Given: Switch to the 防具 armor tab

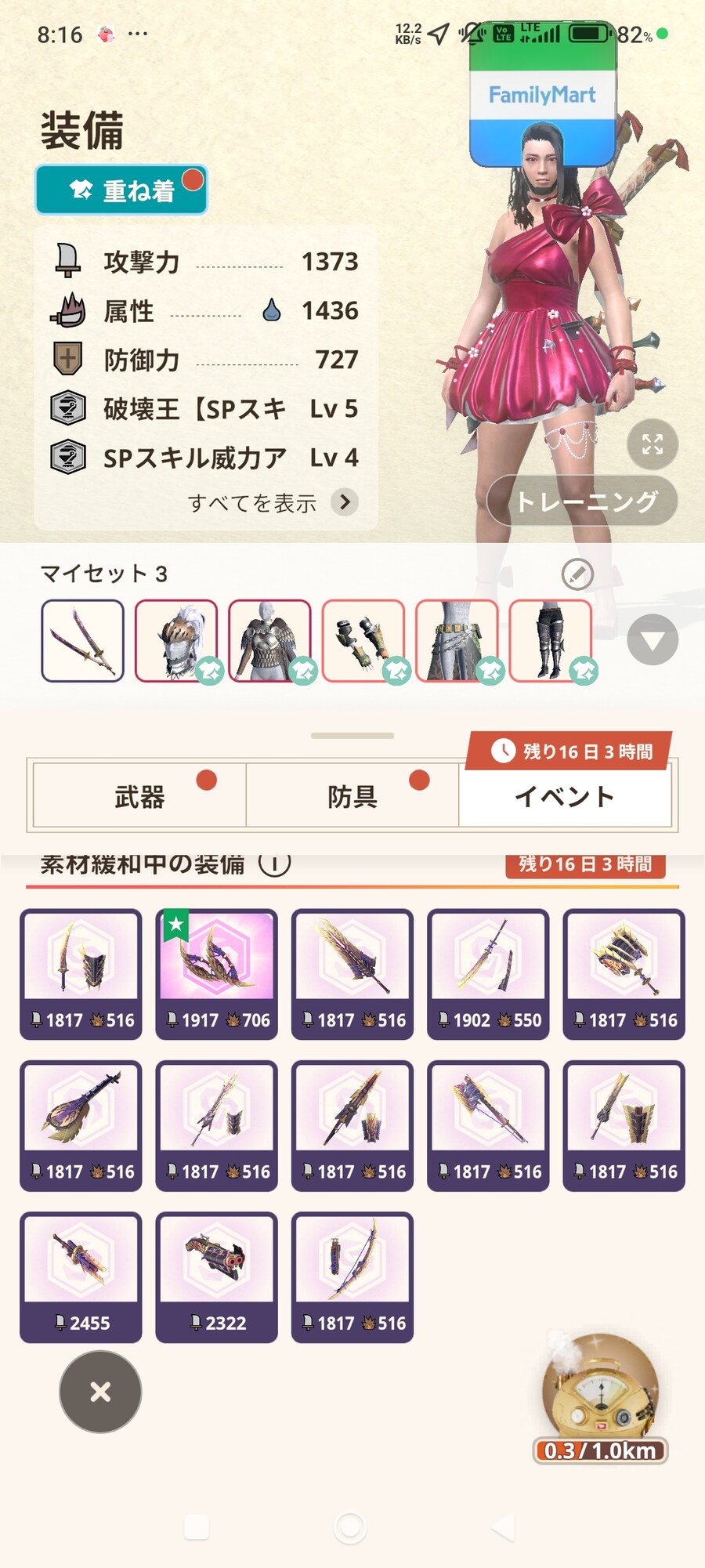Looking at the screenshot, I should click(x=352, y=797).
